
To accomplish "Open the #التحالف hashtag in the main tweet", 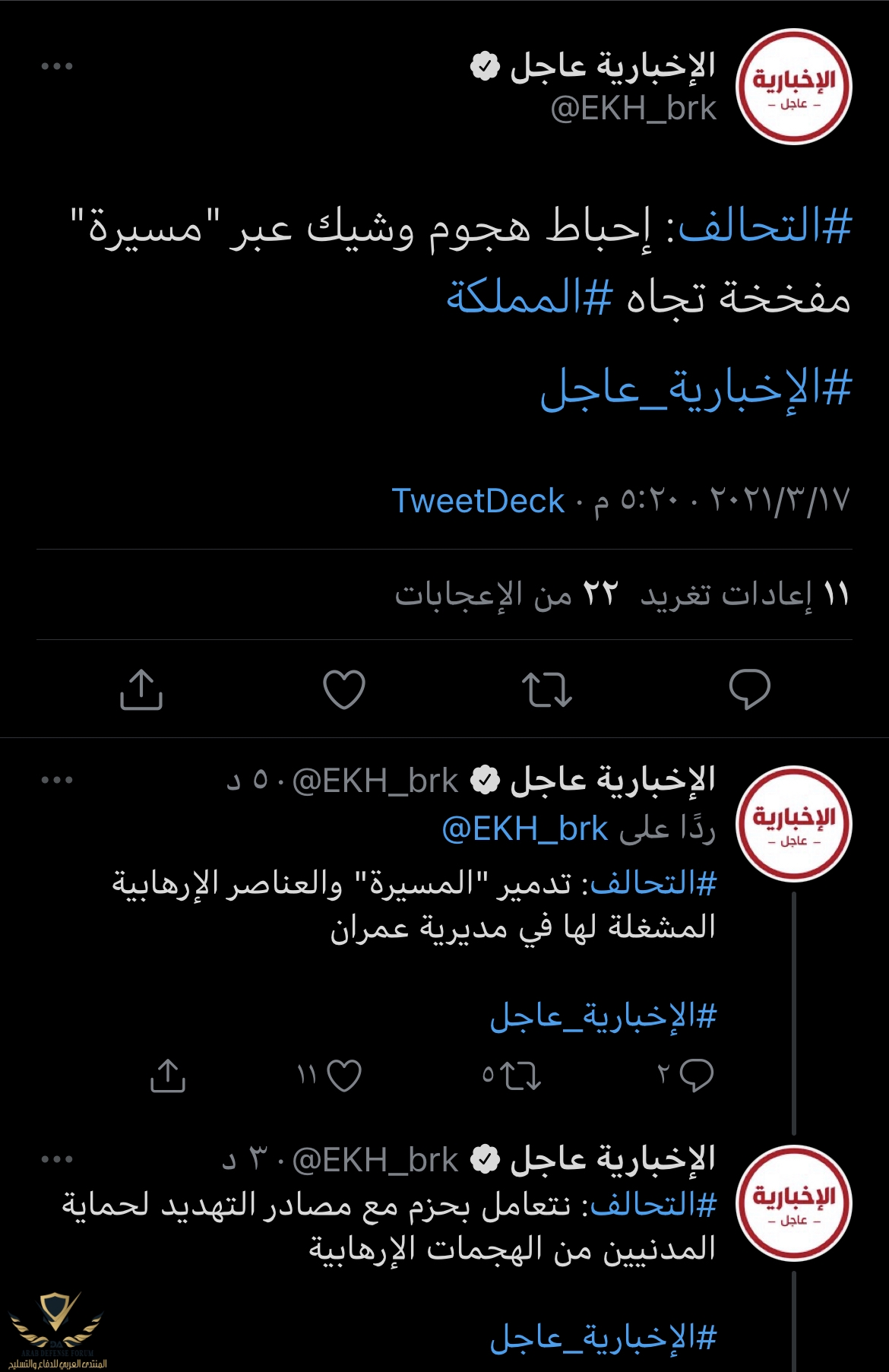I will pyautogui.click(x=764, y=227).
